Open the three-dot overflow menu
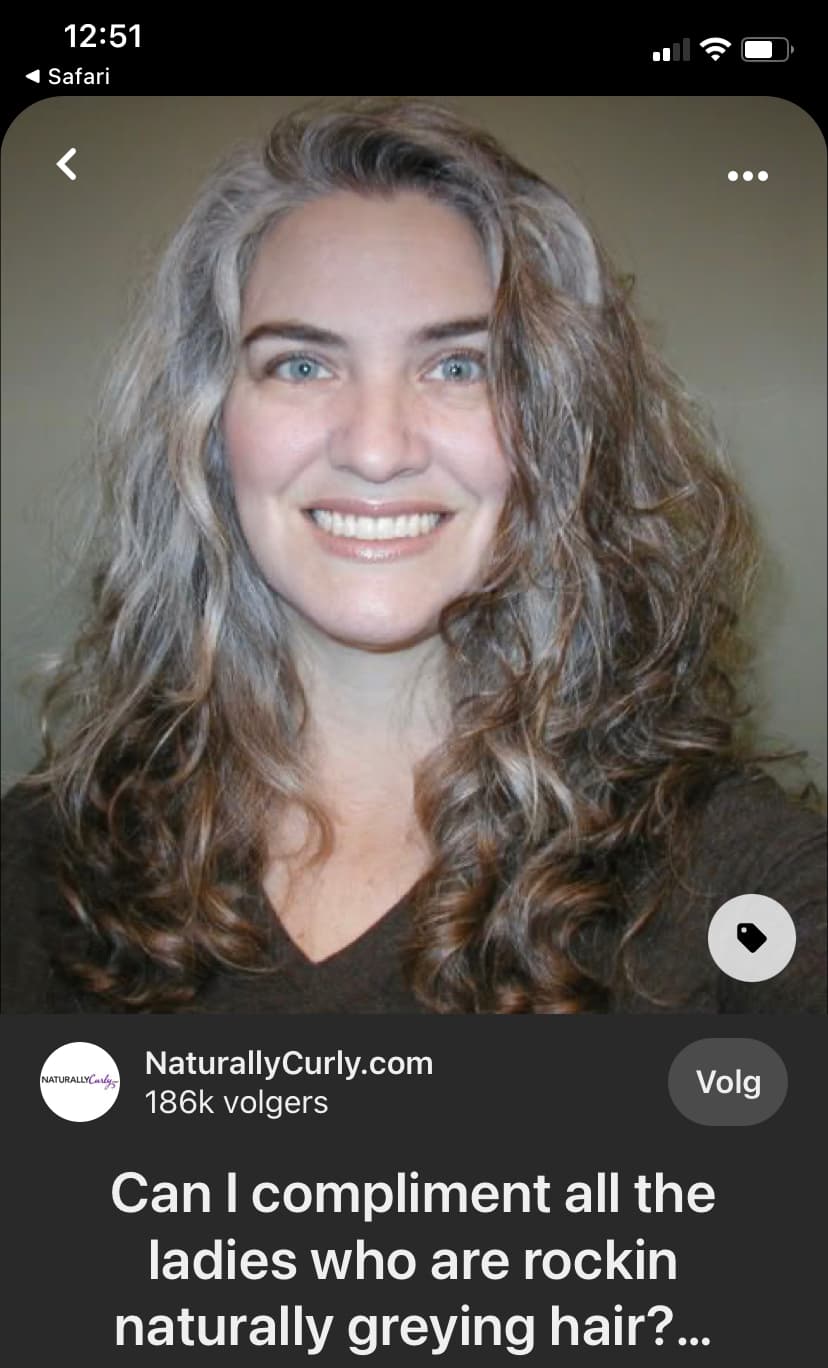This screenshot has width=828, height=1368. (748, 176)
